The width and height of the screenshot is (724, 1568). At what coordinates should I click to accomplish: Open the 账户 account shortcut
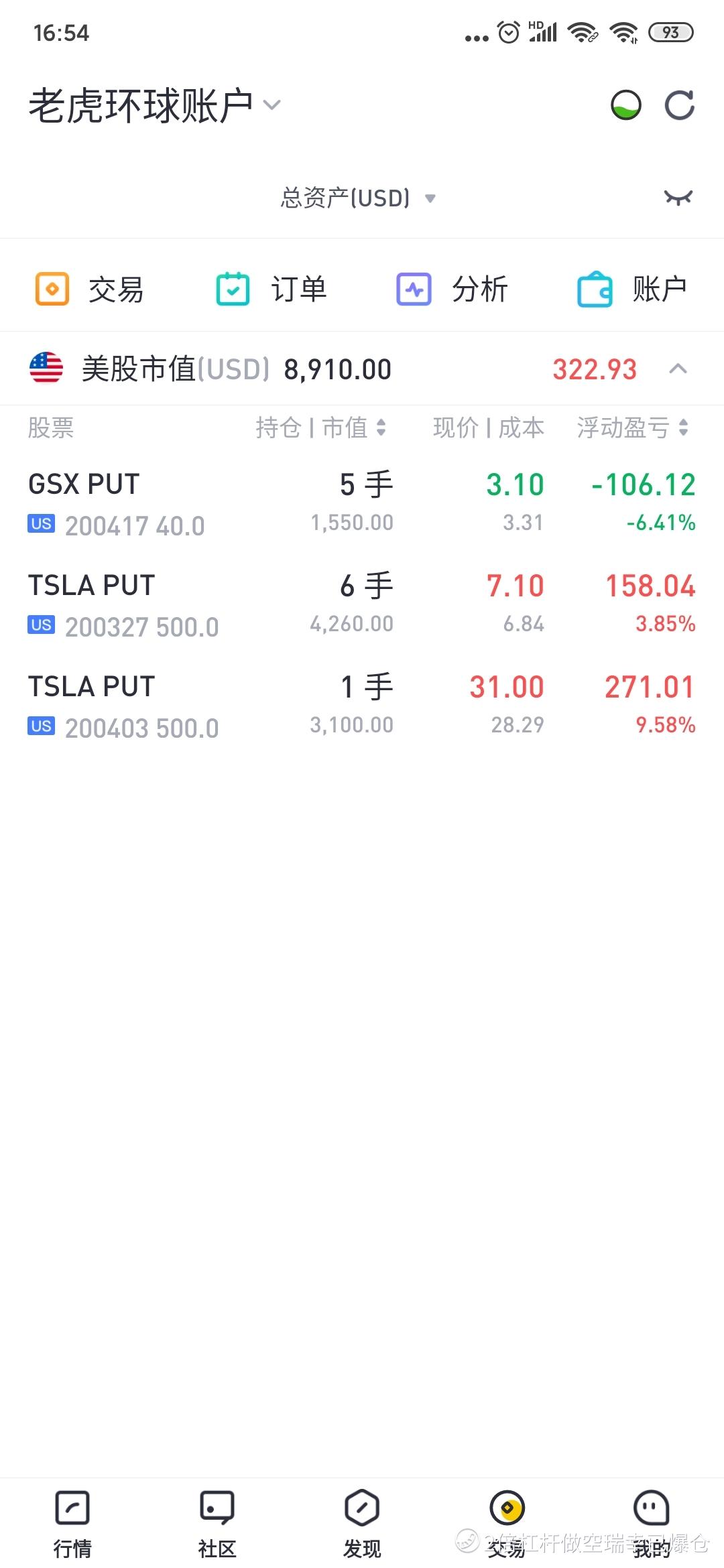pos(633,289)
